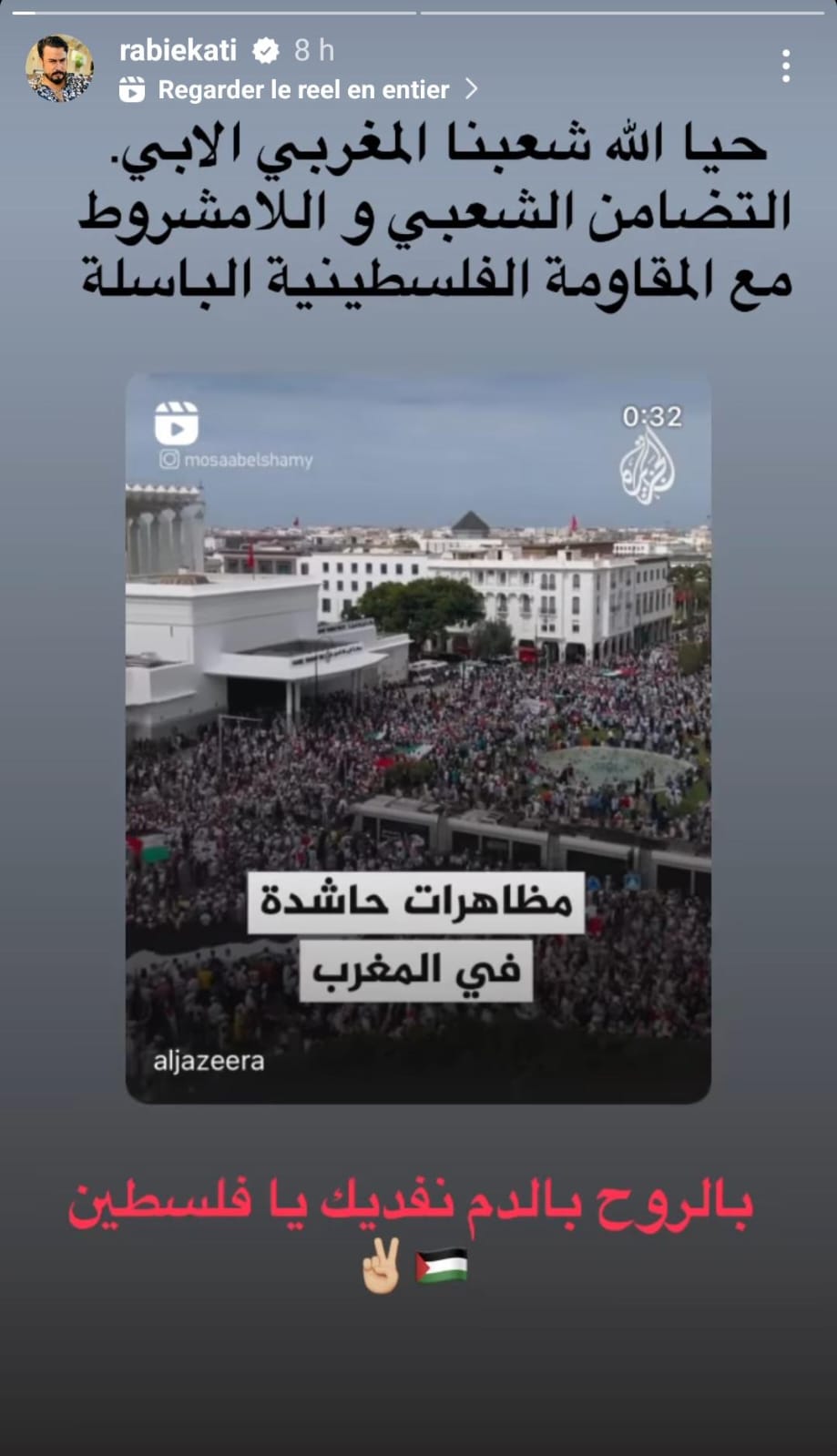Image resolution: width=837 pixels, height=1456 pixels.
Task: Open the rabiekati username link
Action: [178, 50]
